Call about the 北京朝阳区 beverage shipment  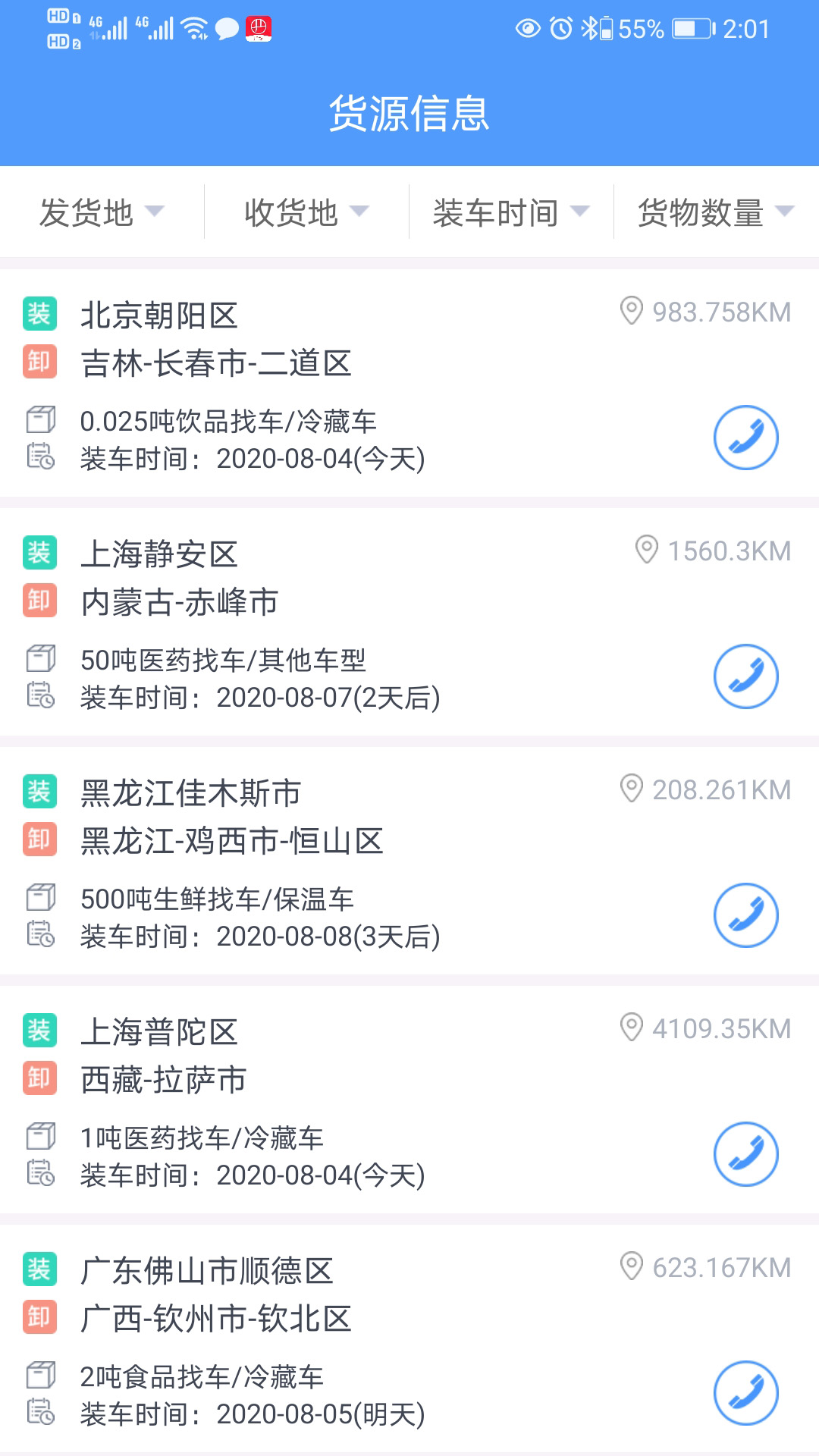(747, 437)
